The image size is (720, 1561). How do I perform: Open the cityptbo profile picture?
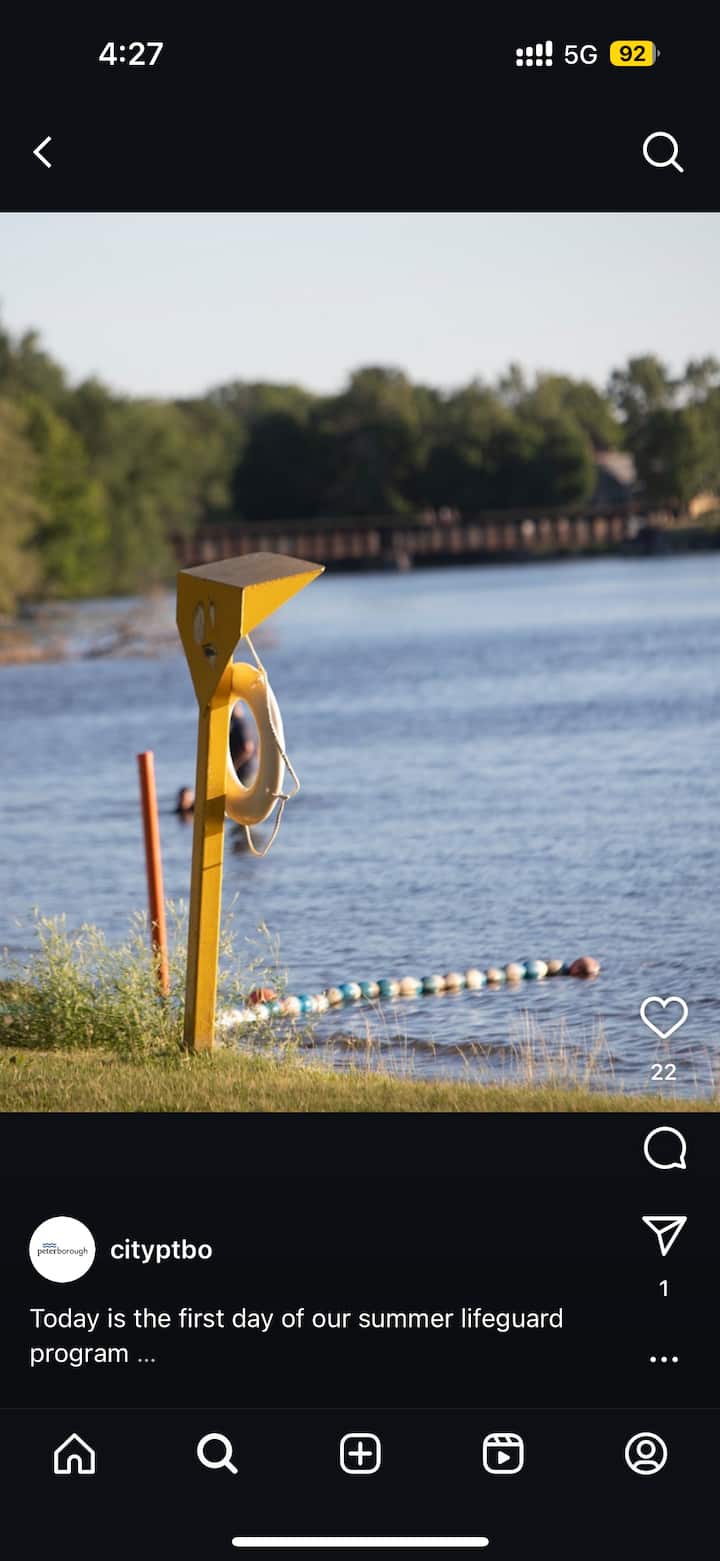[x=62, y=1250]
